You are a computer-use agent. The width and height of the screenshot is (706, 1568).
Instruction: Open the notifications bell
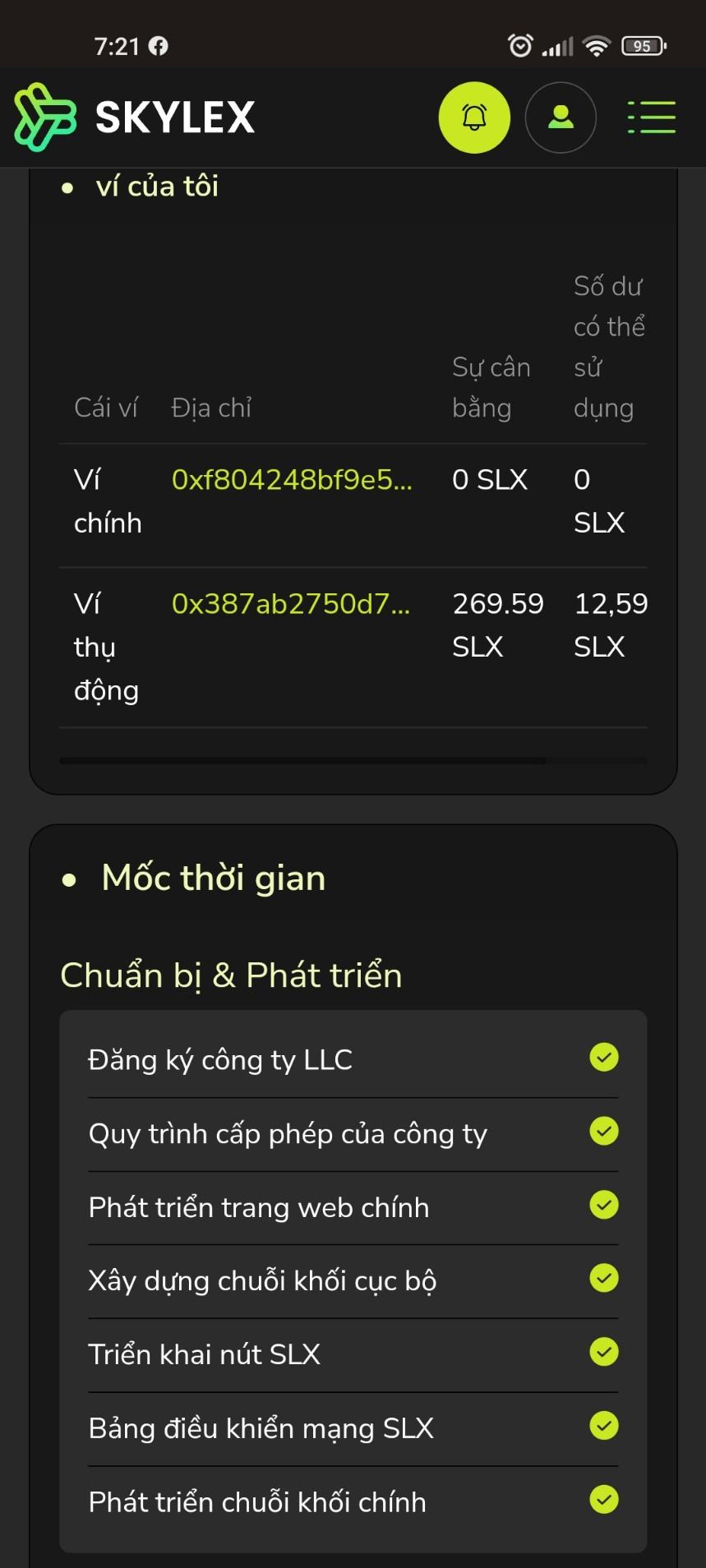[x=474, y=118]
